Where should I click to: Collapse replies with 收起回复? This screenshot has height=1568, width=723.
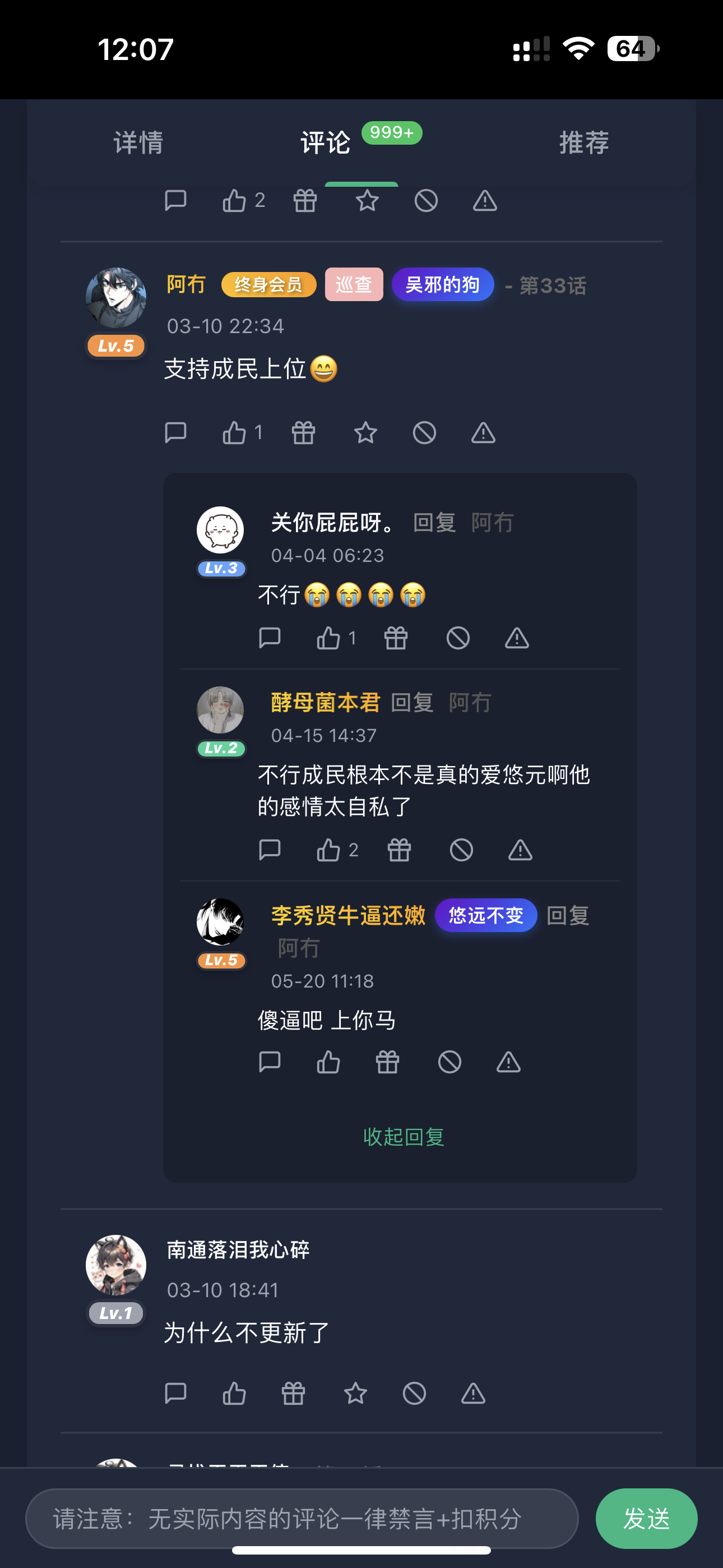coord(404,1136)
